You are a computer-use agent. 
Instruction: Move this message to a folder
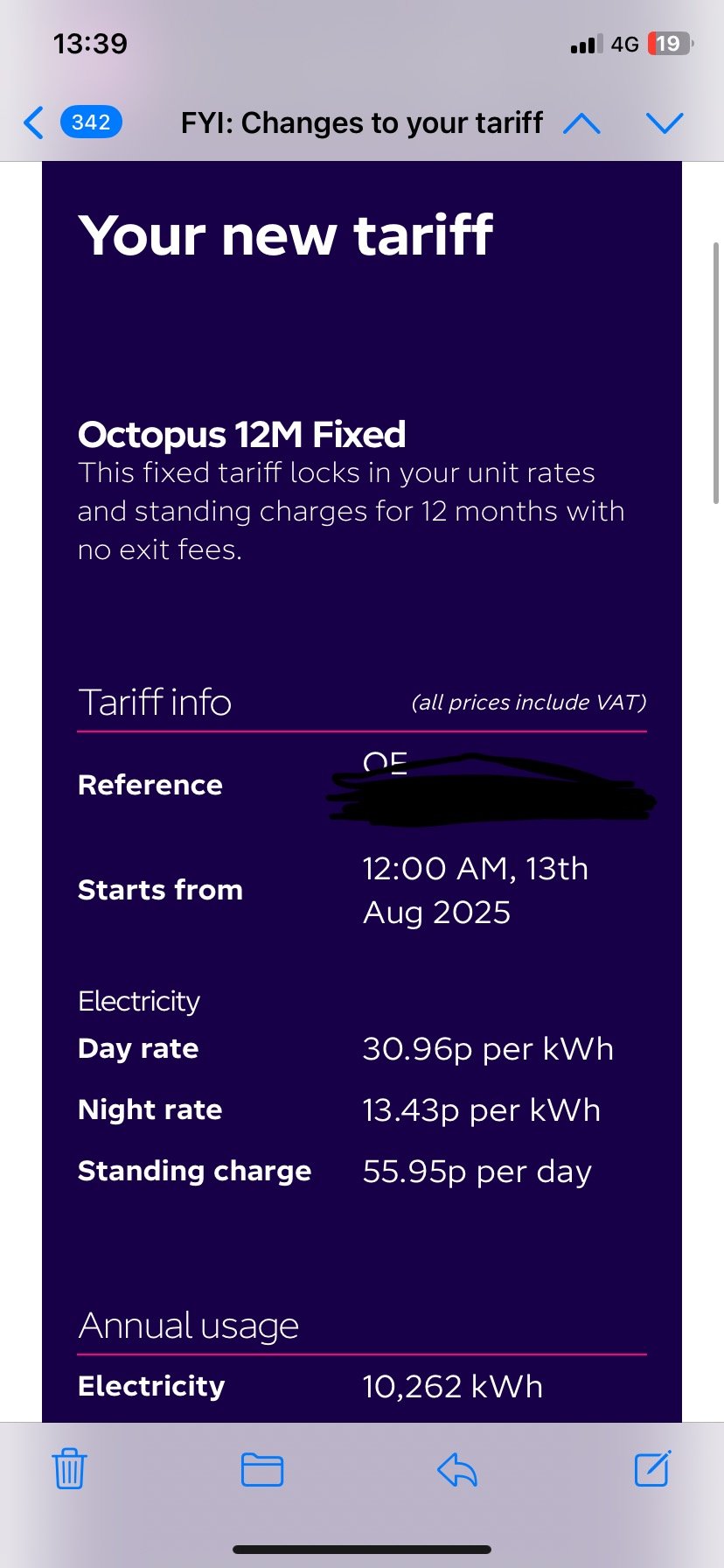(262, 1469)
